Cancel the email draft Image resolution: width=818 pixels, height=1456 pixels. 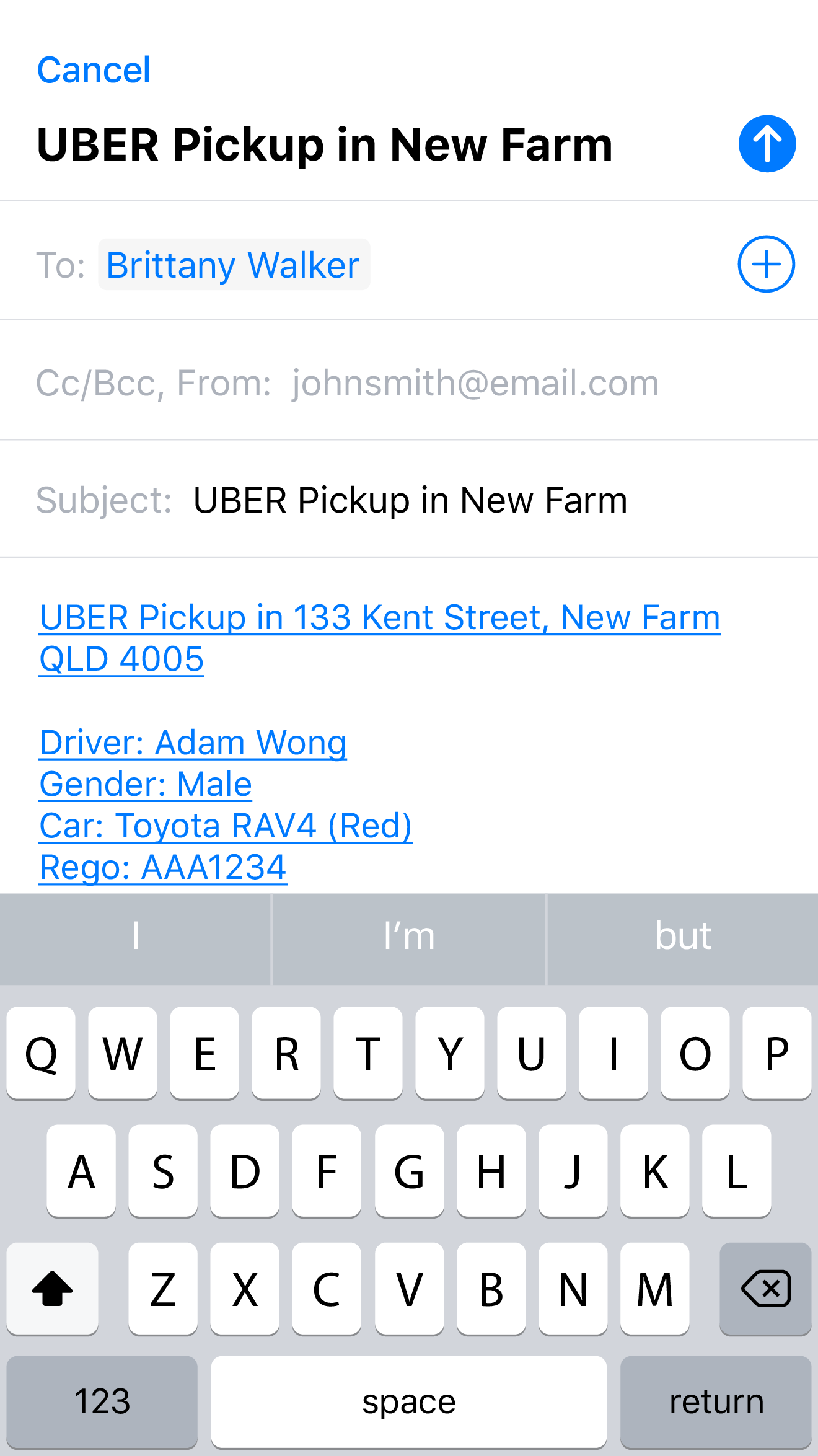pyautogui.click(x=94, y=70)
